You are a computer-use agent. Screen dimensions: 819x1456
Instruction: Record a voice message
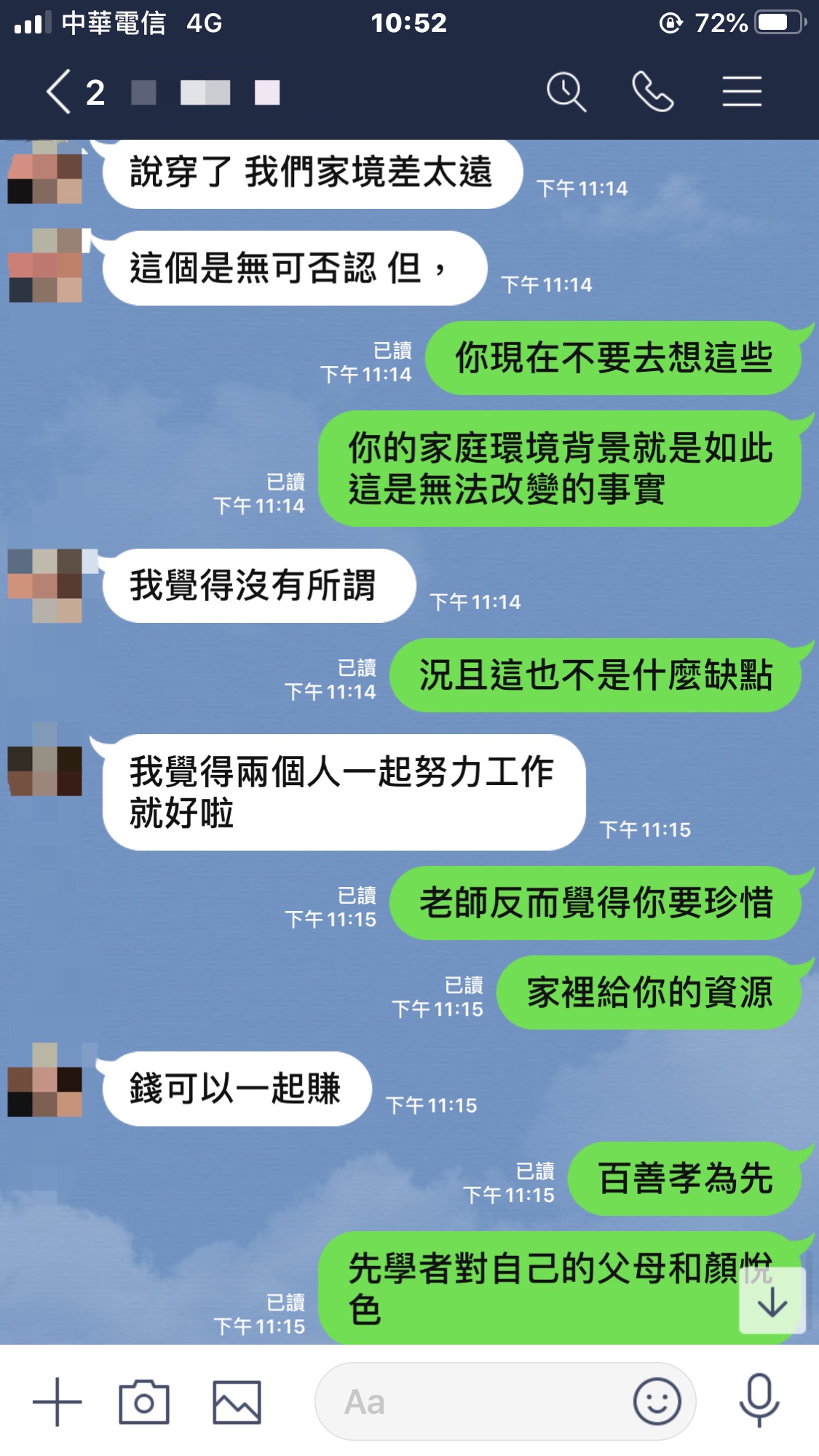click(x=759, y=1401)
